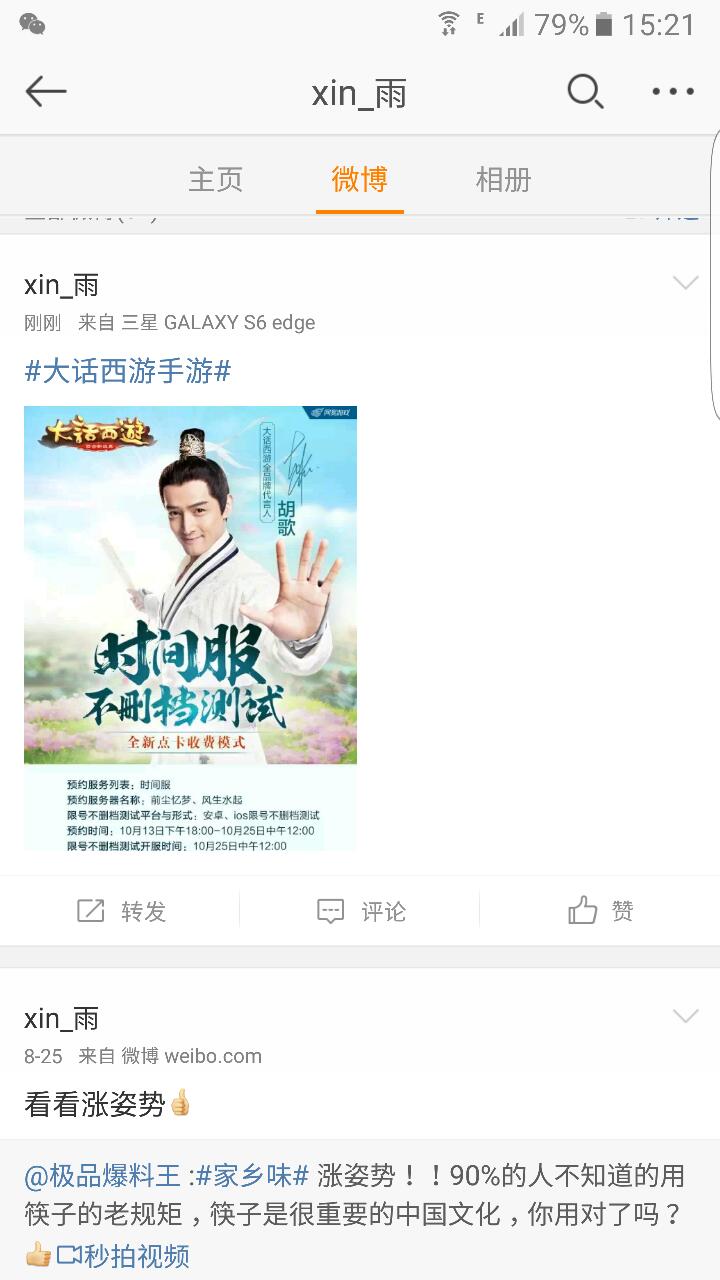This screenshot has width=720, height=1280.
Task: Repost the post using 转发
Action: (121, 911)
